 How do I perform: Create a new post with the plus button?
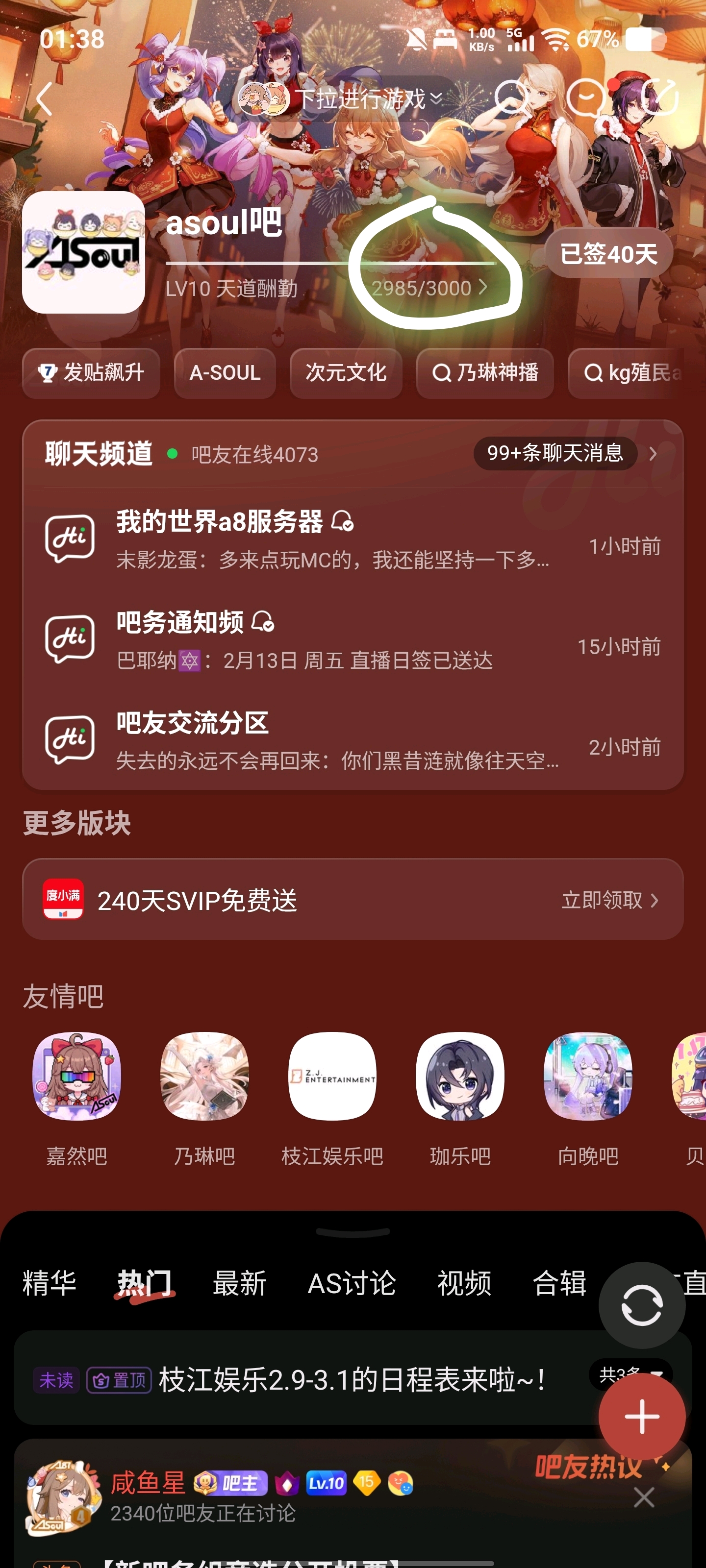(641, 1416)
